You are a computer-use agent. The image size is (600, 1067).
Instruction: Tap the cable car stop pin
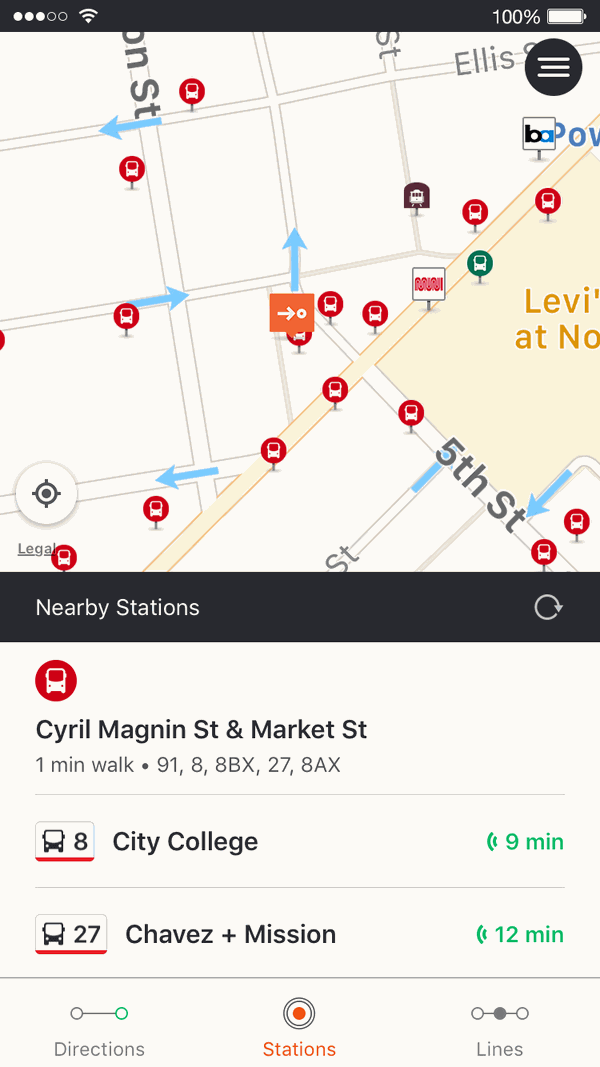tap(416, 198)
